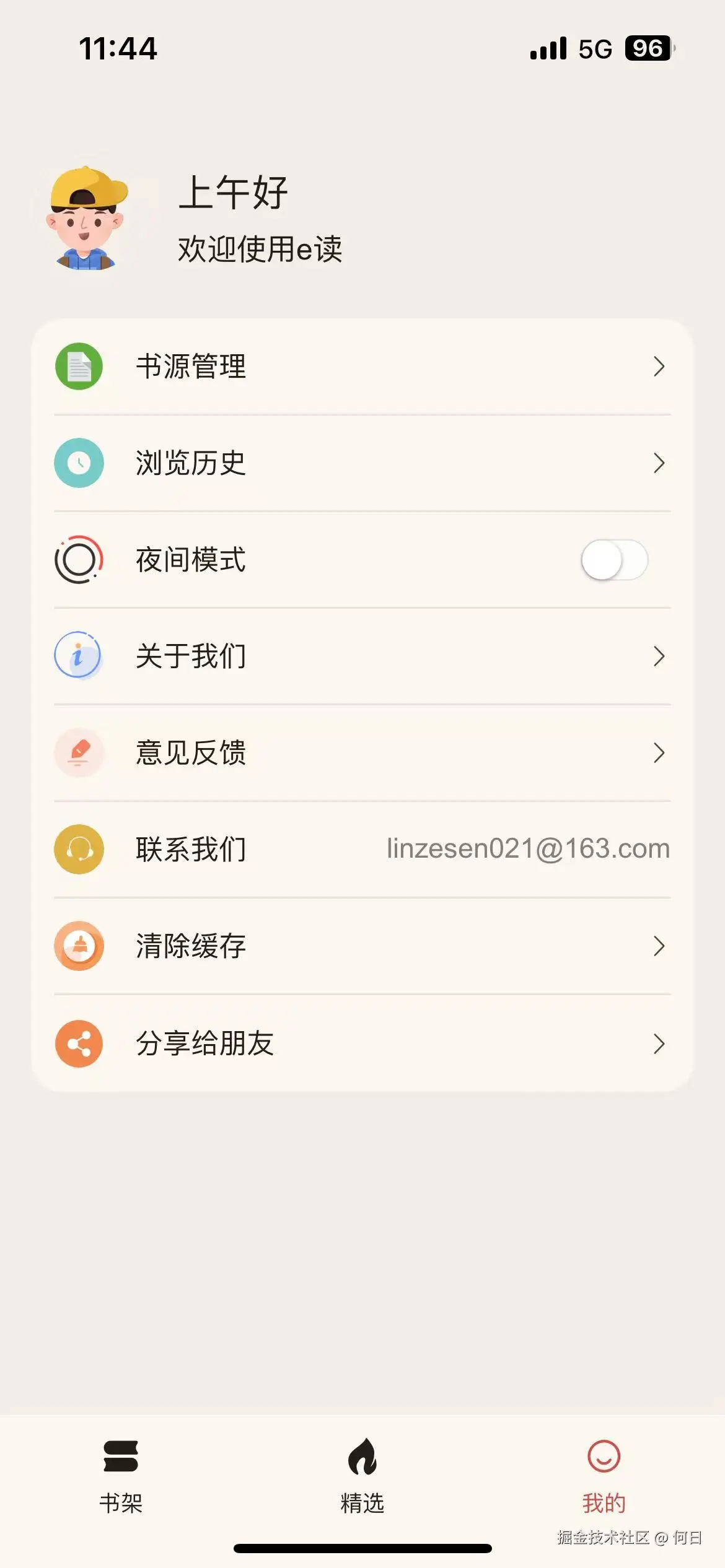Tap the profile avatar picture
This screenshot has height=1568, width=725.
pos(87,218)
